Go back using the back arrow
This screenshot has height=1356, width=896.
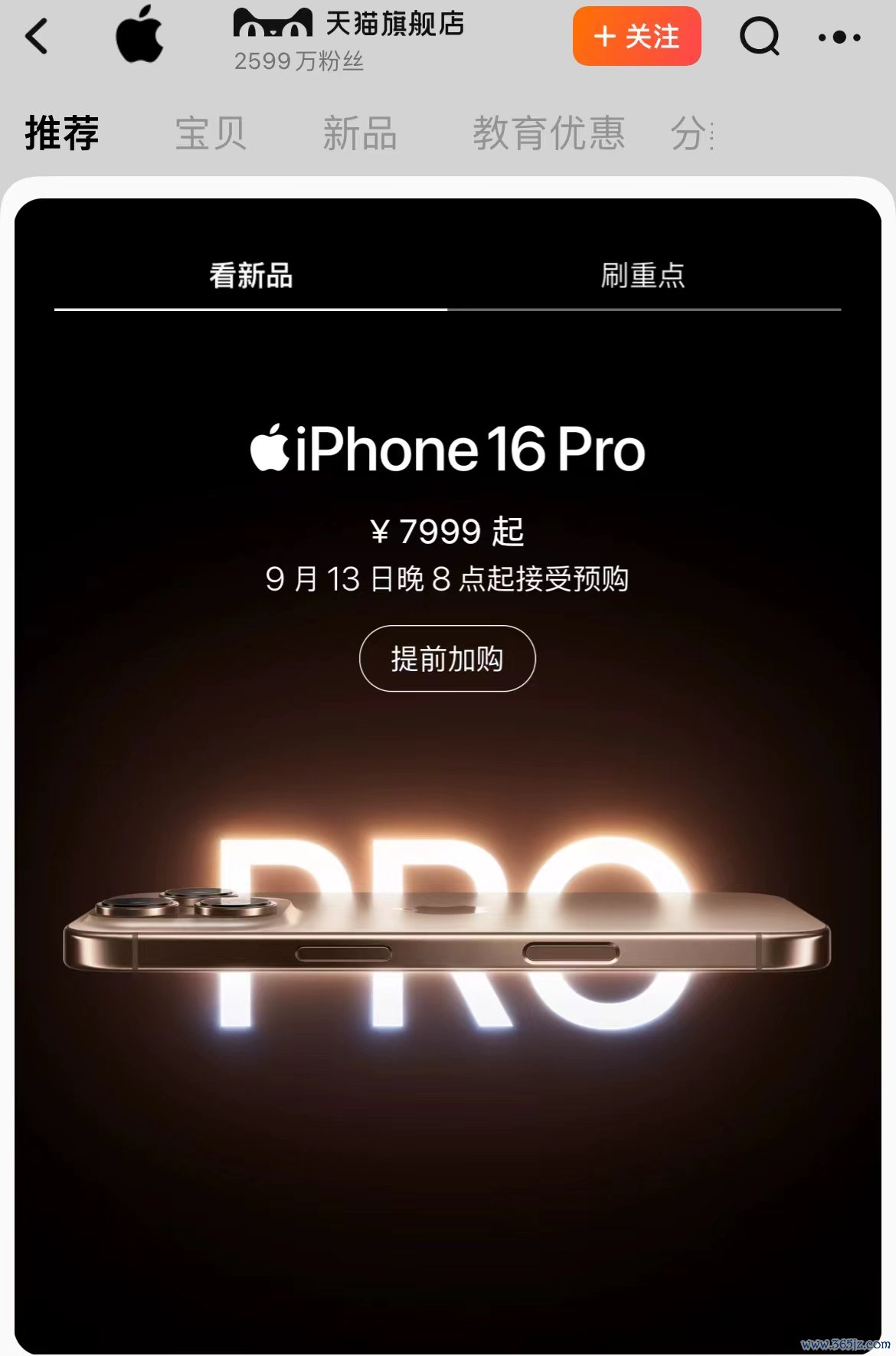[x=36, y=36]
